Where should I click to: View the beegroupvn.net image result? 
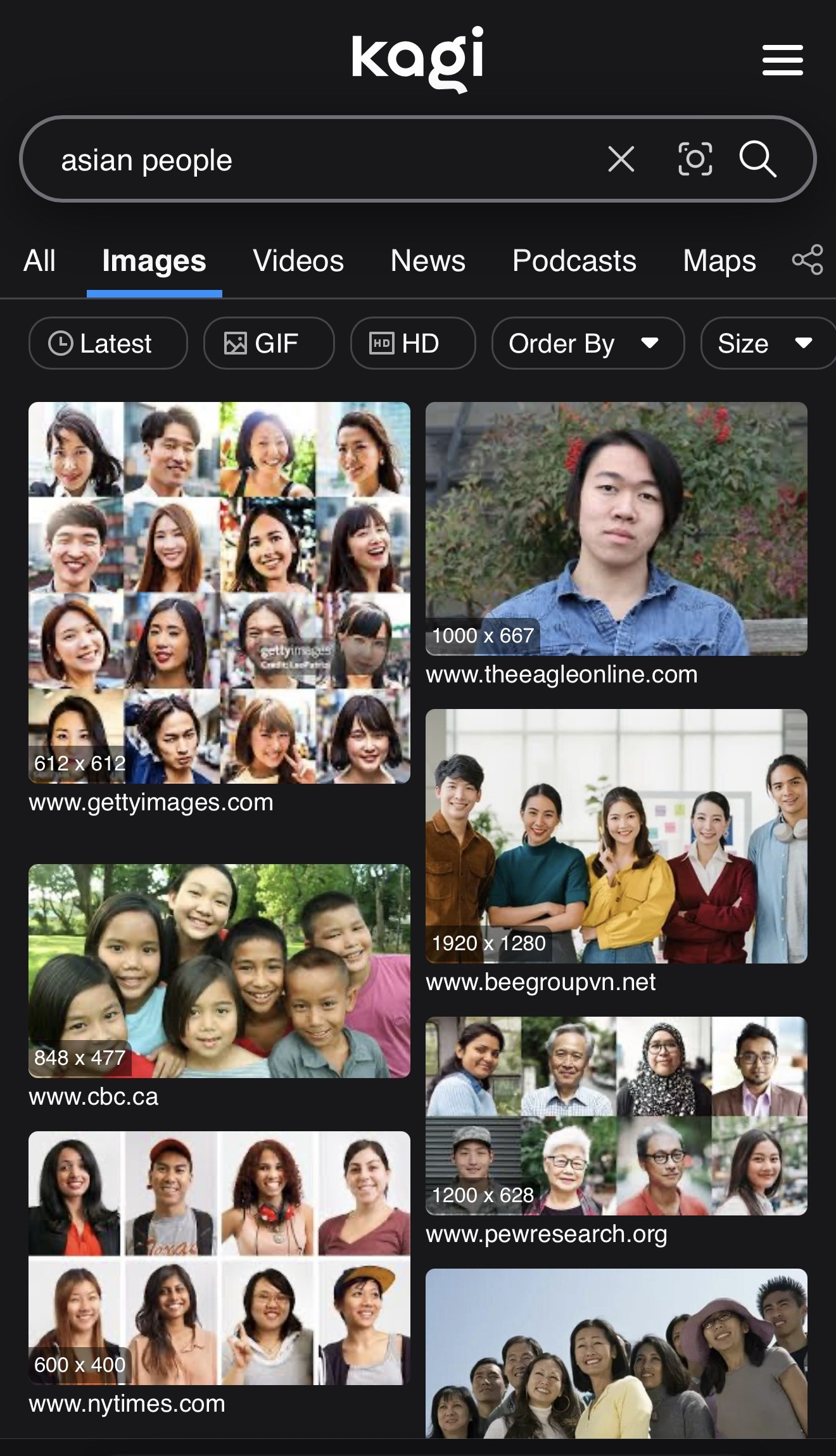(x=616, y=836)
